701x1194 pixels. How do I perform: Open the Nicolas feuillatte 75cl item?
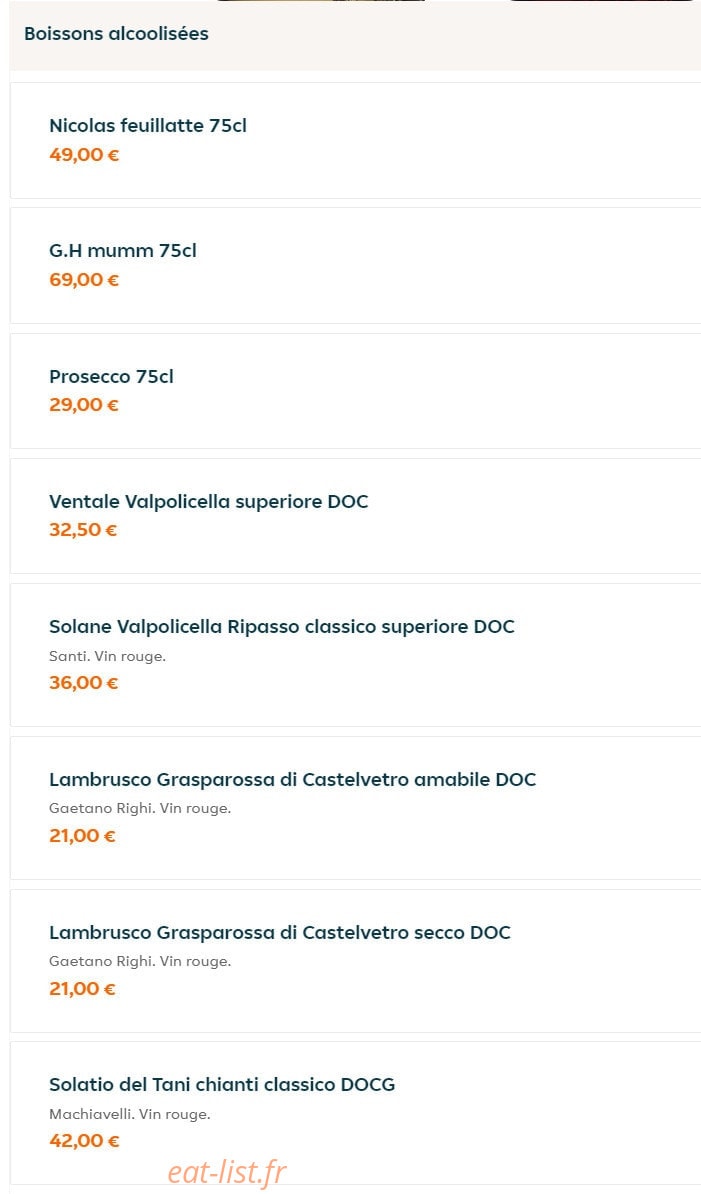[x=355, y=141]
